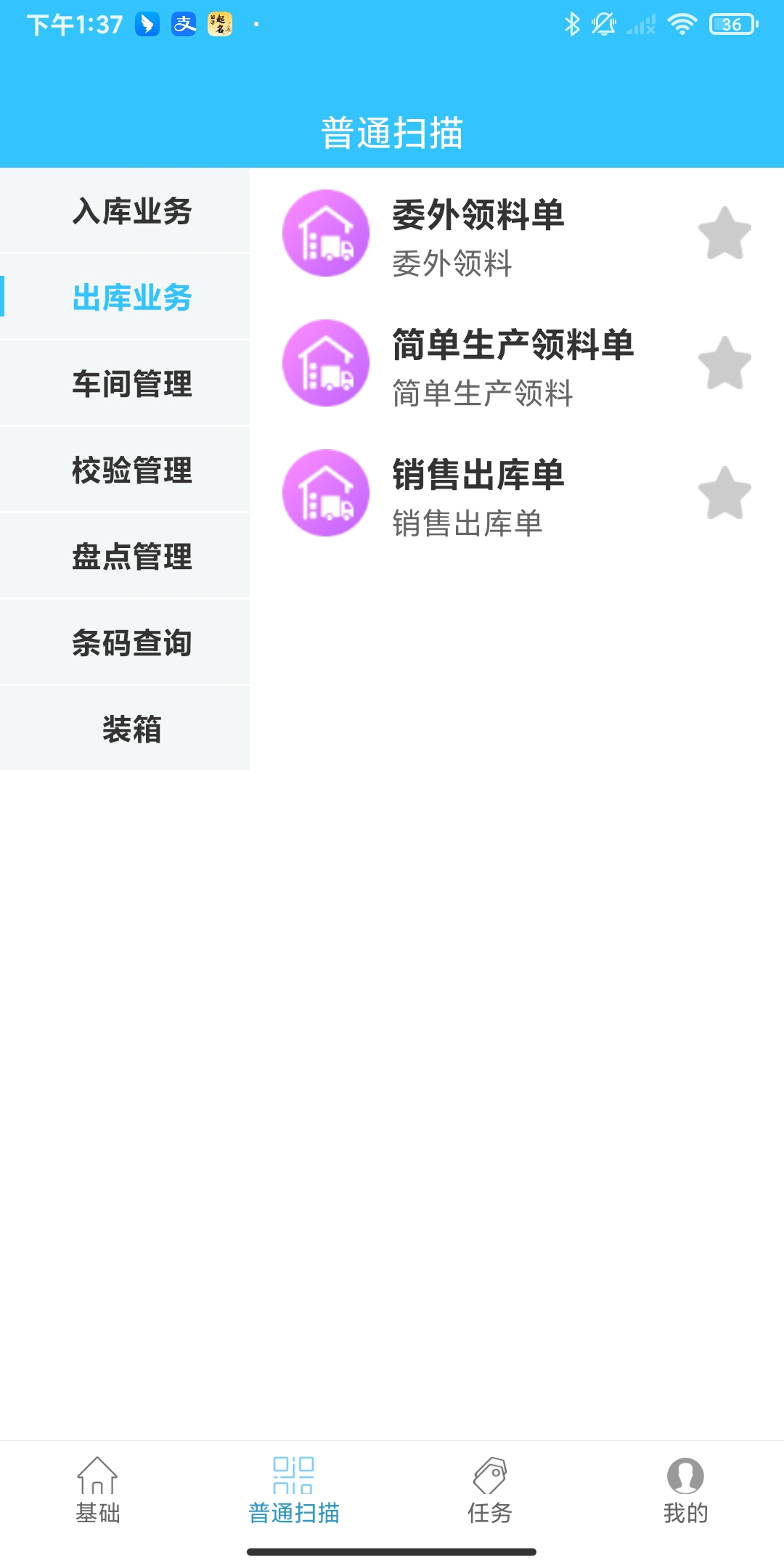Star the 简单生产领料单 item
This screenshot has height=1568, width=784.
724,364
